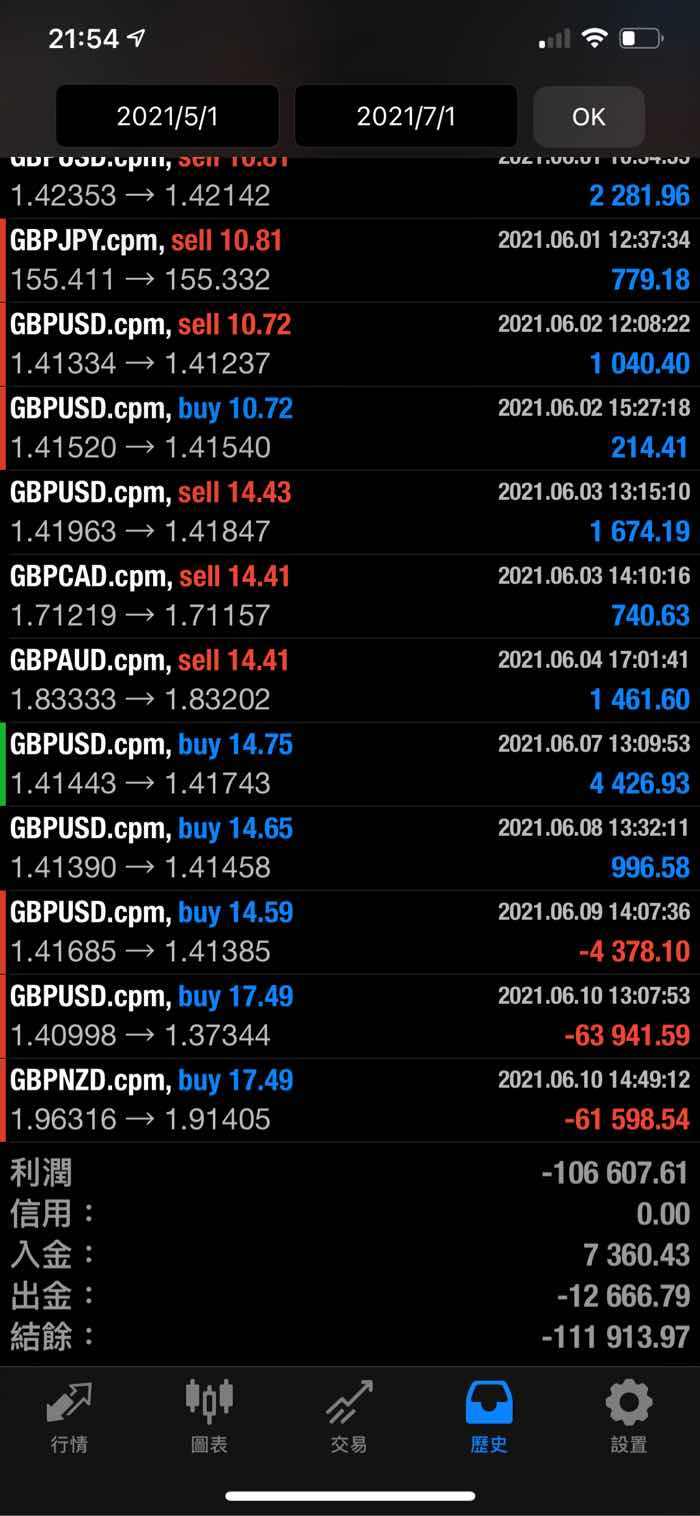Open the end date 2021/7/1 picker

(406, 116)
